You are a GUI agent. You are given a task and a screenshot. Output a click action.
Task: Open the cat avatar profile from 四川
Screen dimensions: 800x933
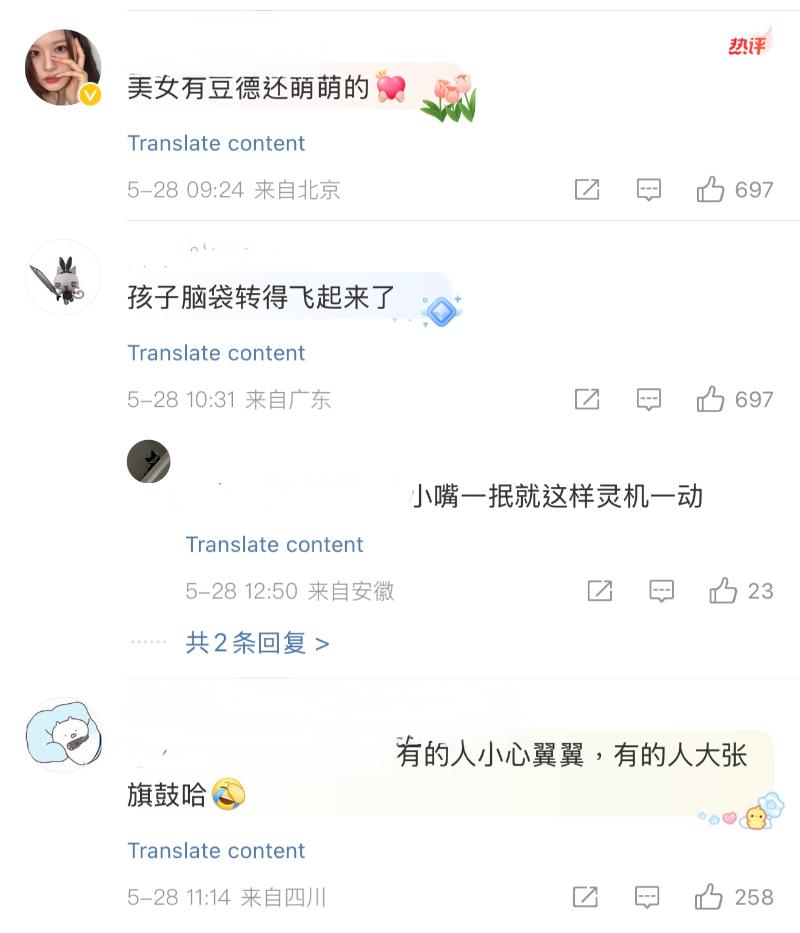coord(63,735)
